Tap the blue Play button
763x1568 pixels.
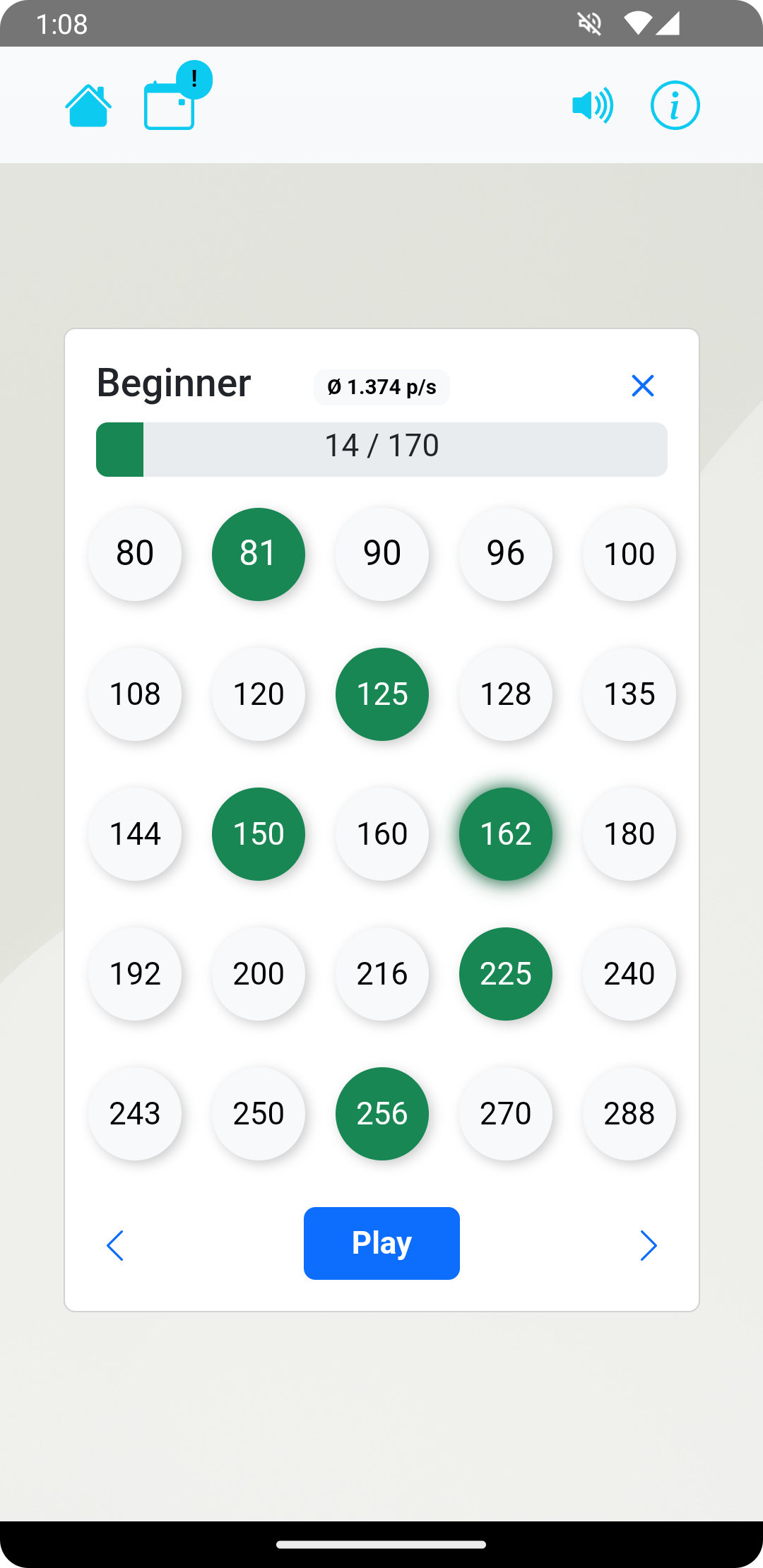(x=381, y=1243)
